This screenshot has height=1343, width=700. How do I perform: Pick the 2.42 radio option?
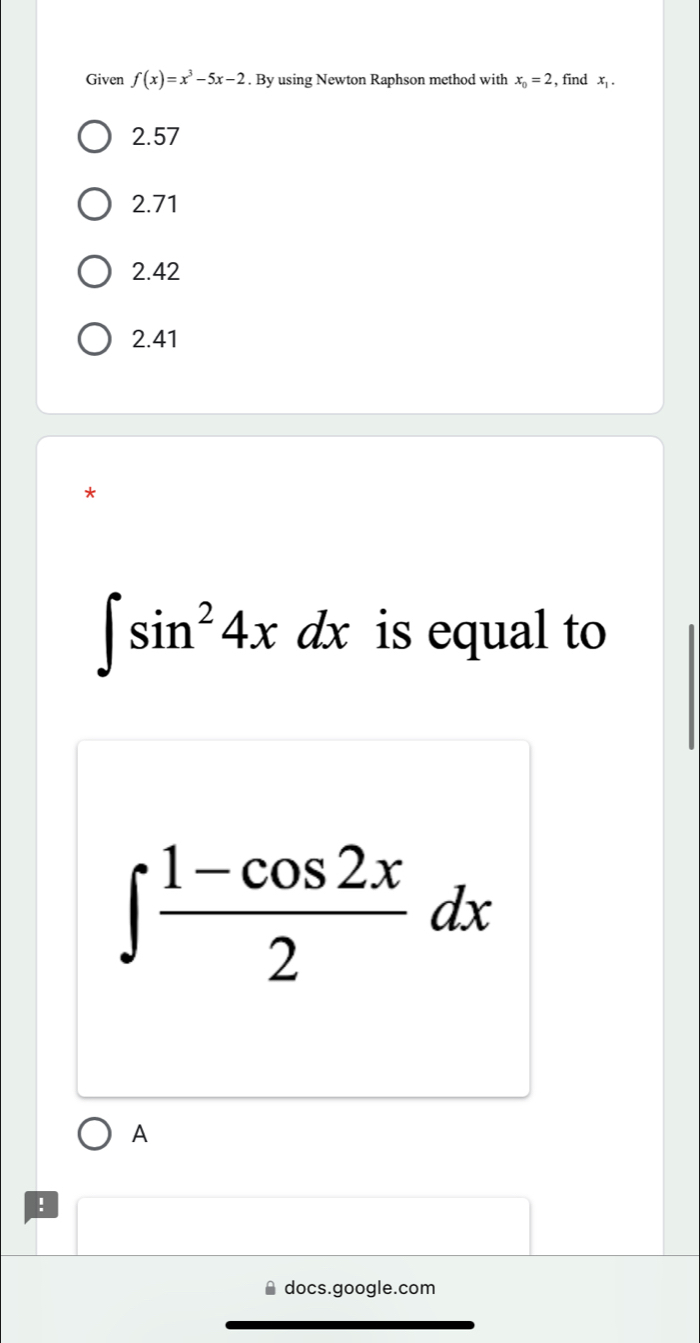(x=95, y=272)
